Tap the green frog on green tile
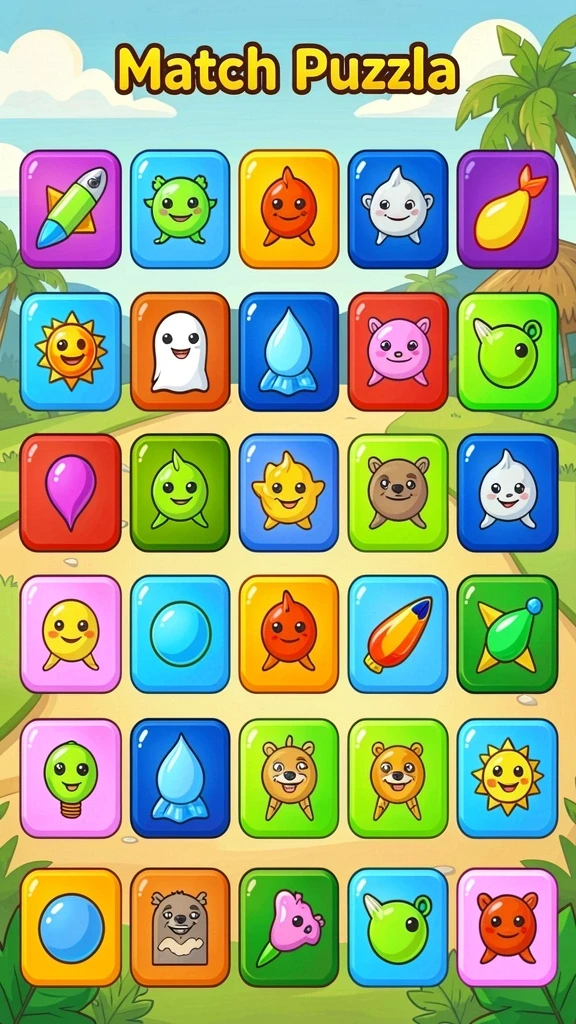The width and height of the screenshot is (576, 1024). pyautogui.click(x=507, y=351)
